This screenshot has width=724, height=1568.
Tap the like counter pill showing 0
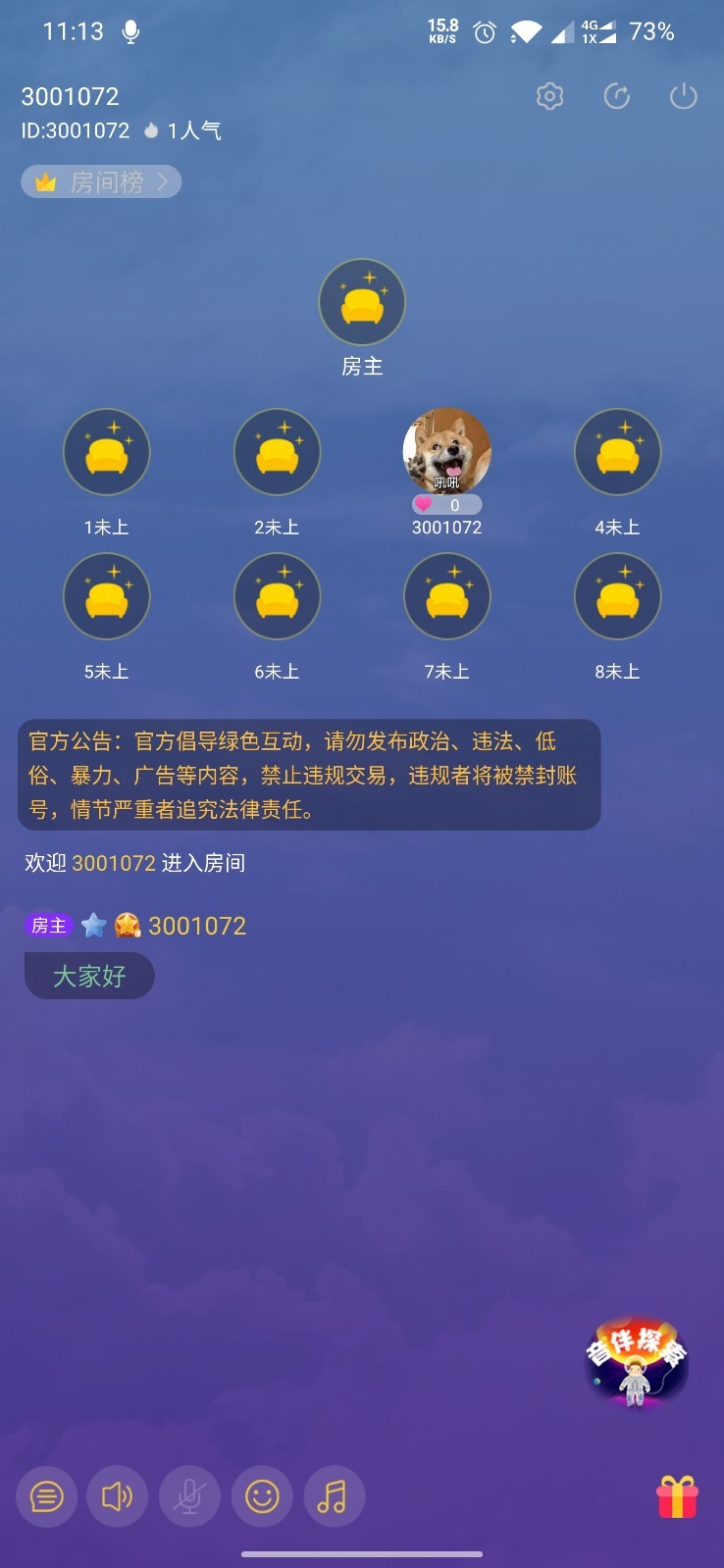447,504
